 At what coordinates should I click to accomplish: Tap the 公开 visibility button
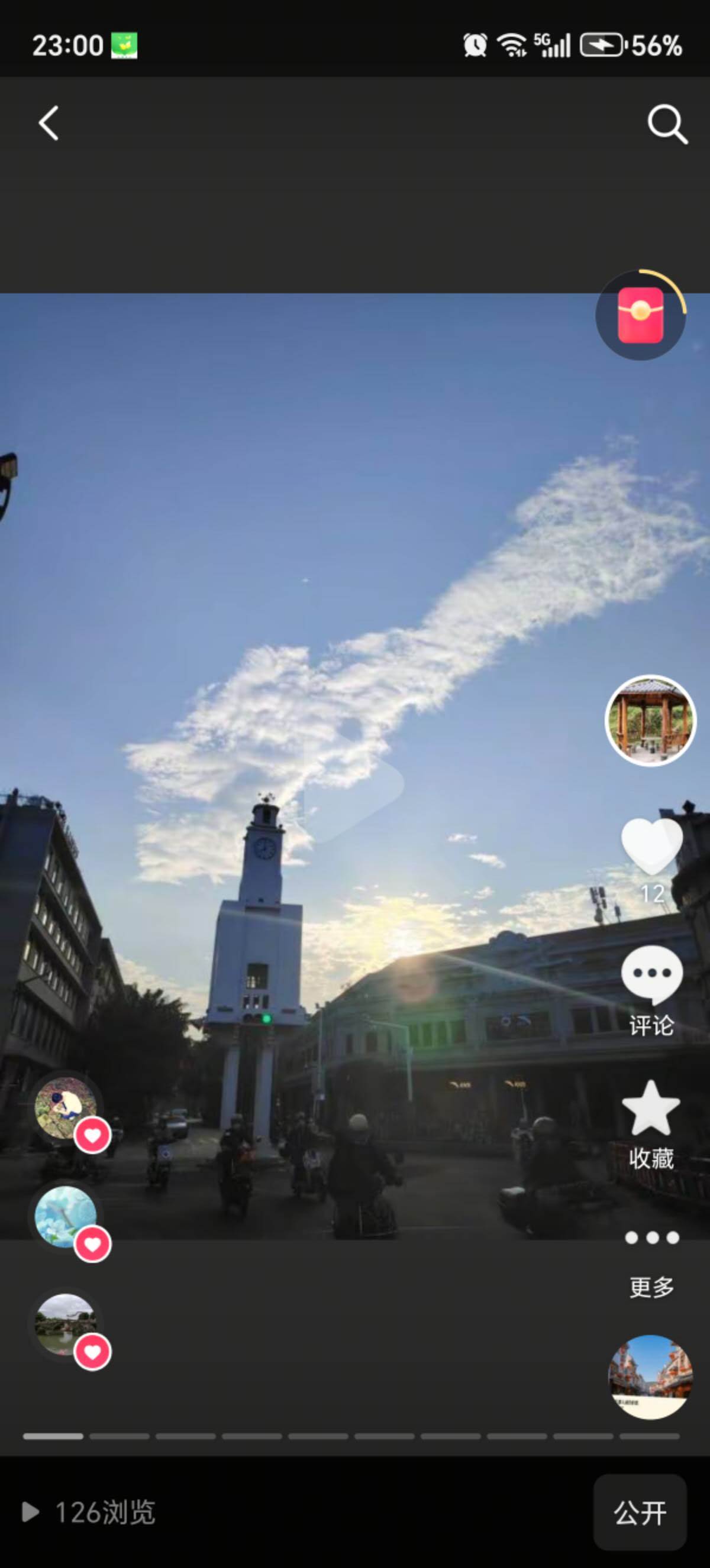click(640, 1512)
